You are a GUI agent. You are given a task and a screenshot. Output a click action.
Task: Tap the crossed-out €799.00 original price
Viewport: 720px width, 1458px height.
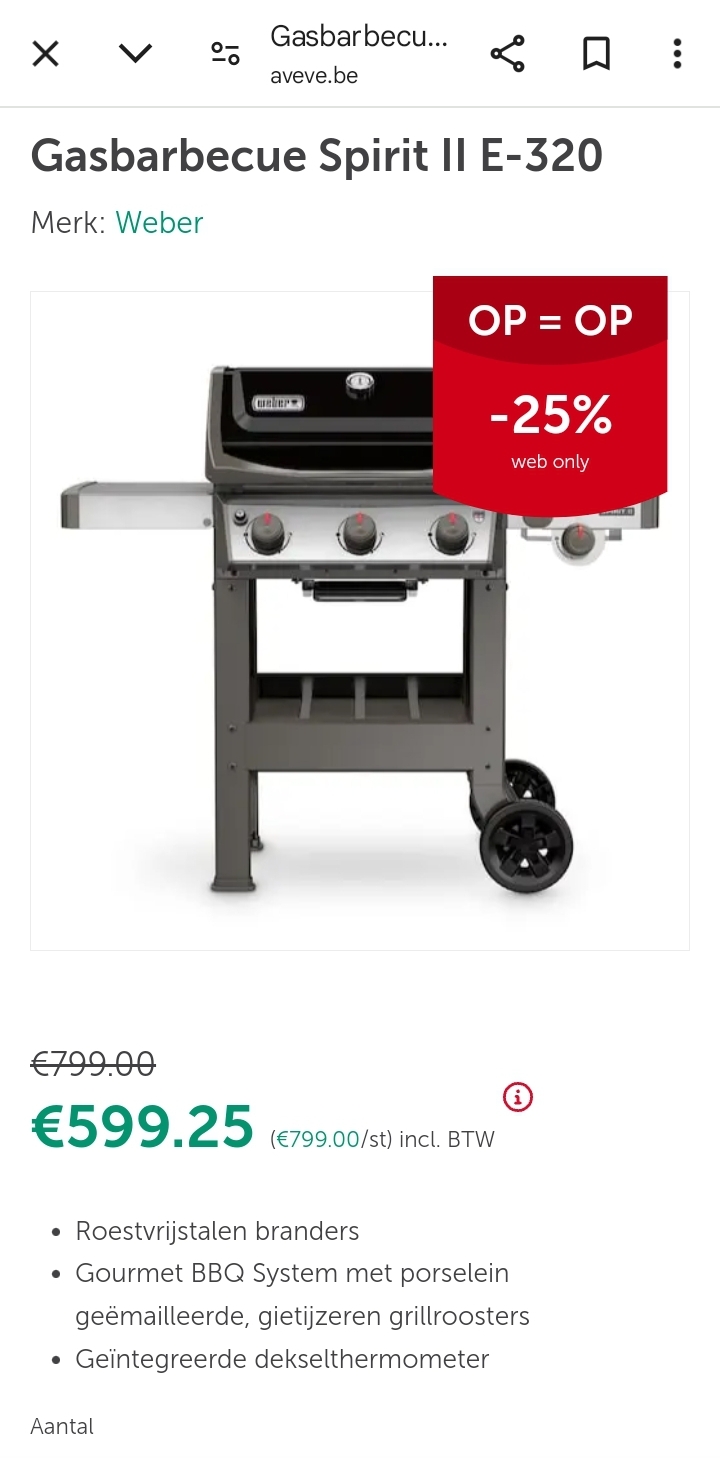(x=91, y=1064)
